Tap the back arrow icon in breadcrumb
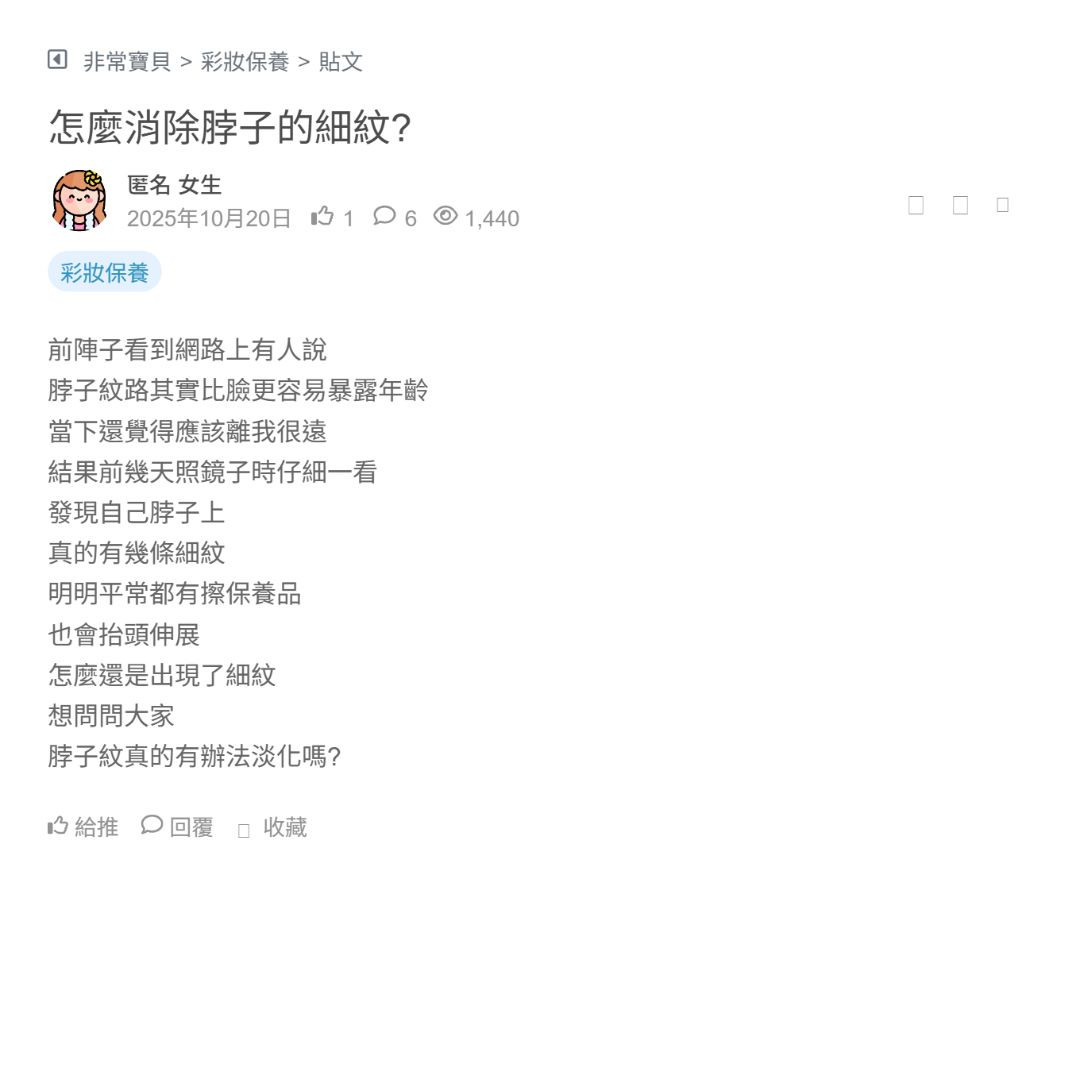Image resolution: width=1080 pixels, height=1080 pixels. pyautogui.click(x=57, y=60)
